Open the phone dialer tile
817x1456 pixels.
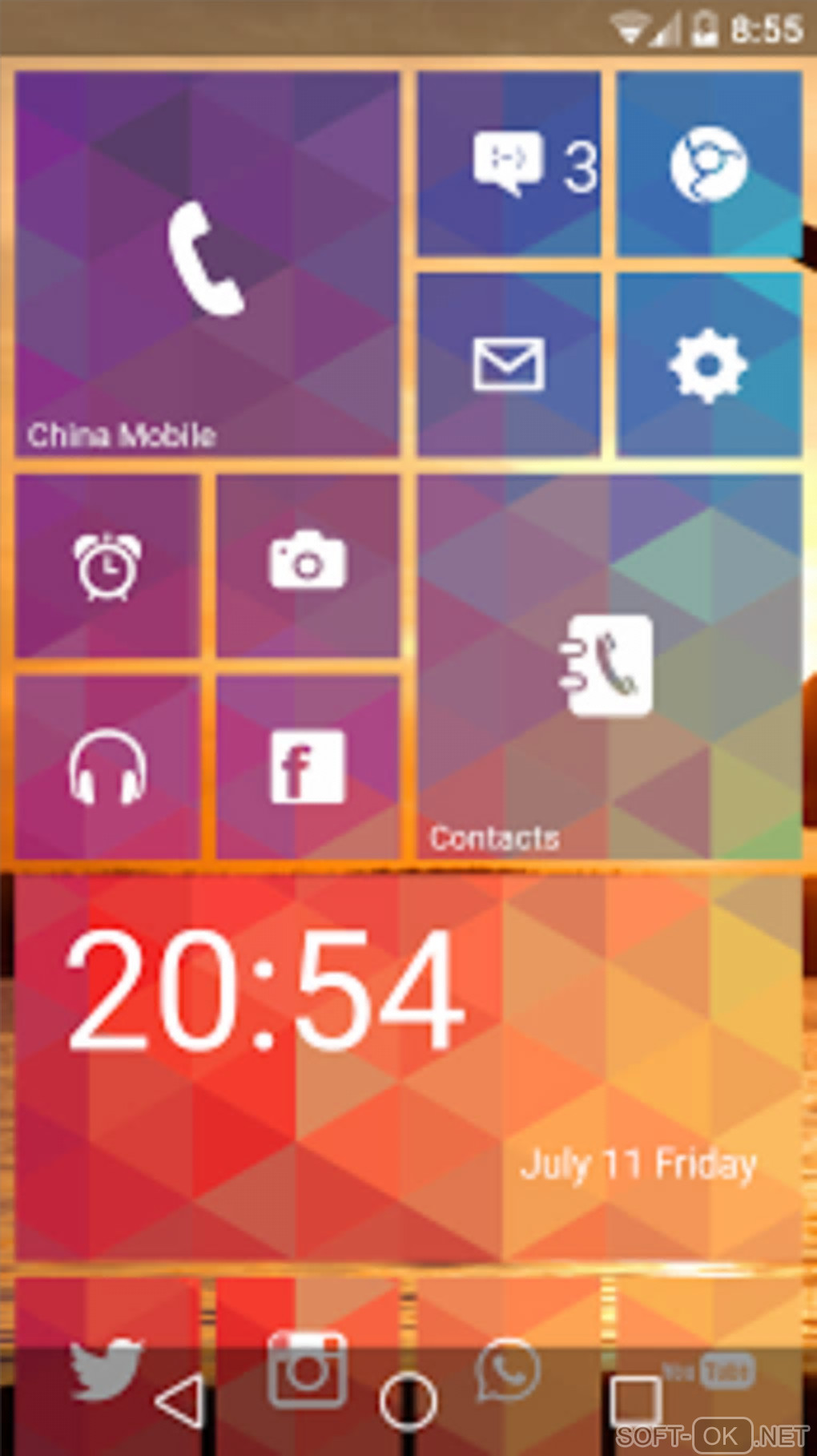point(207,264)
